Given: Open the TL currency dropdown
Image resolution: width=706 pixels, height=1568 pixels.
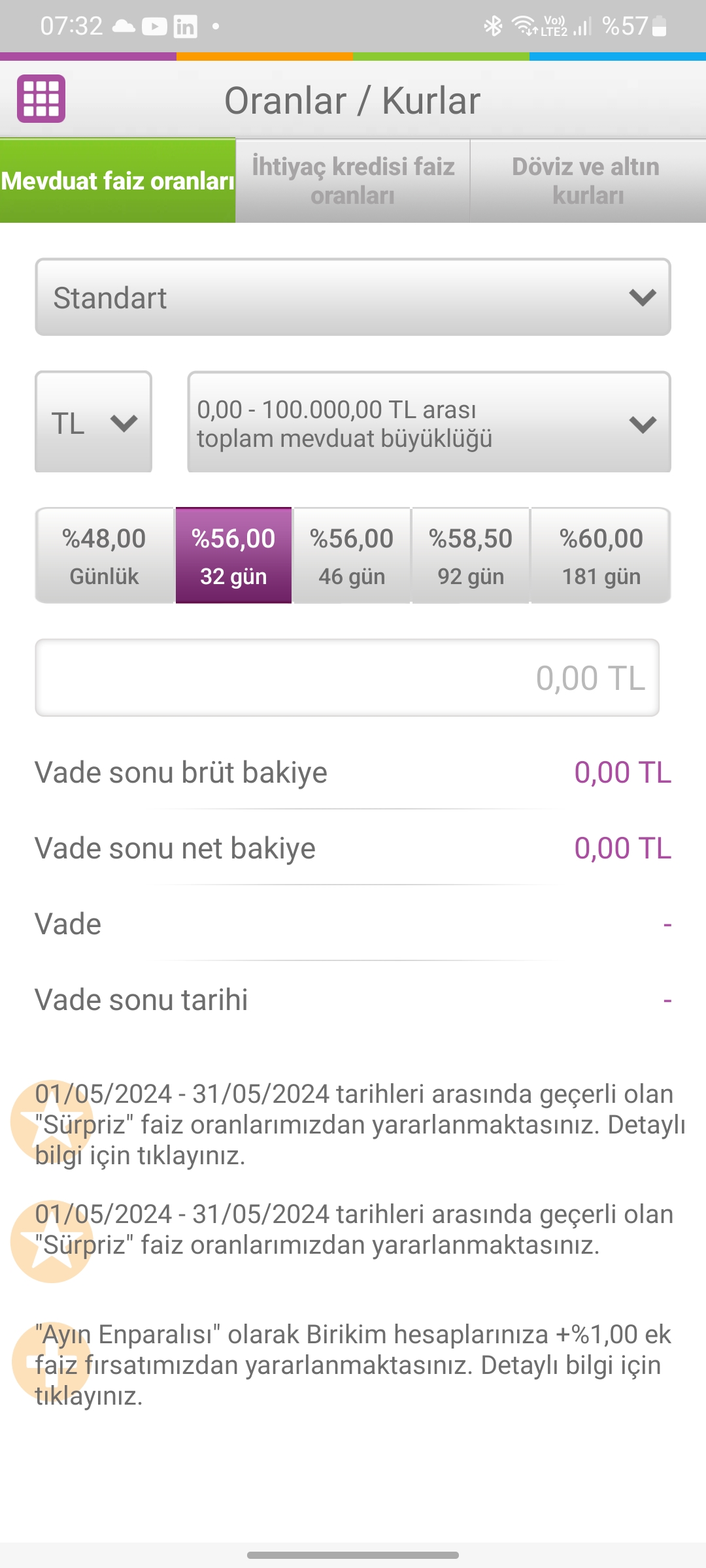Looking at the screenshot, I should [x=93, y=423].
